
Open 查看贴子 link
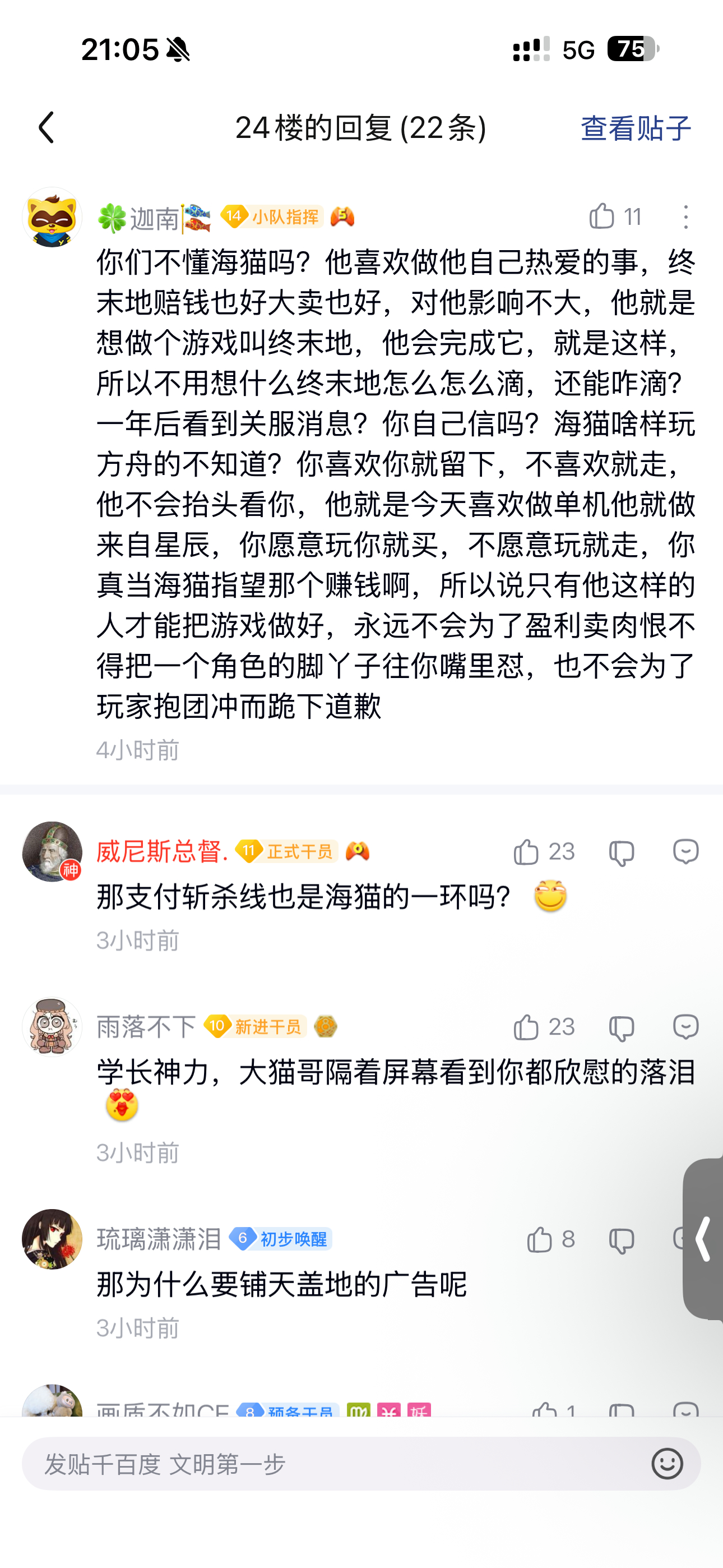tap(636, 128)
